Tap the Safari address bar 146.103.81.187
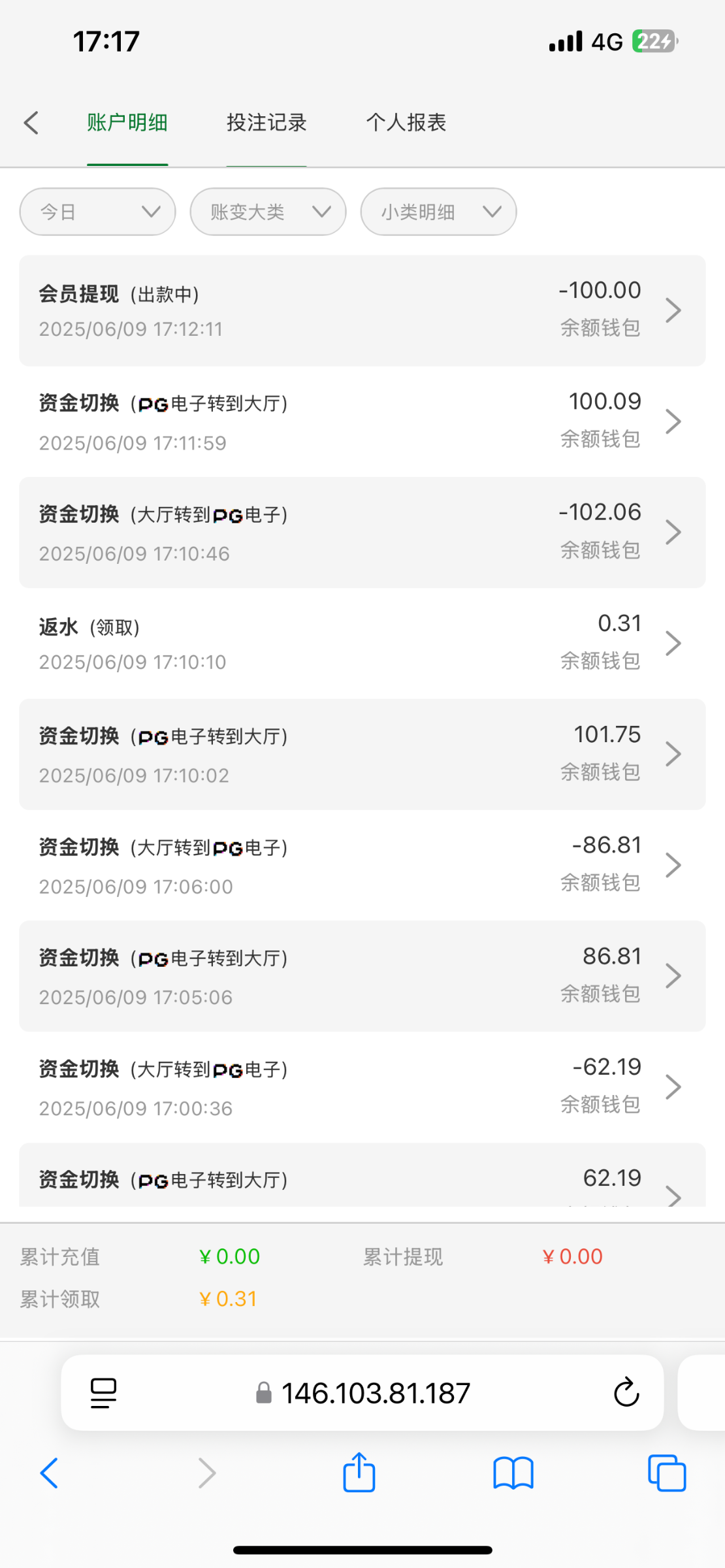Image resolution: width=725 pixels, height=1568 pixels. (362, 1393)
